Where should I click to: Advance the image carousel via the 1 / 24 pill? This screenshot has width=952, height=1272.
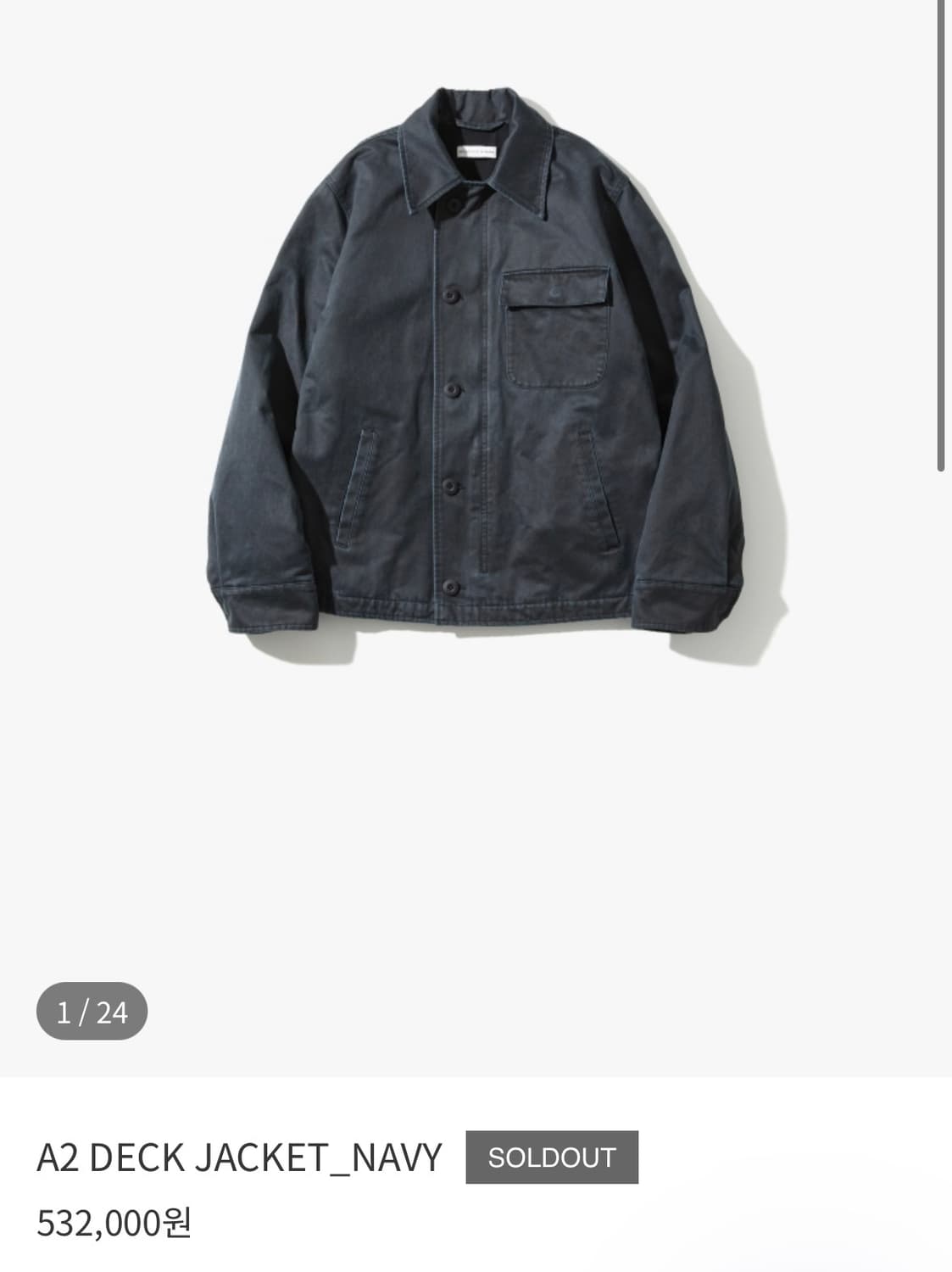(89, 1009)
